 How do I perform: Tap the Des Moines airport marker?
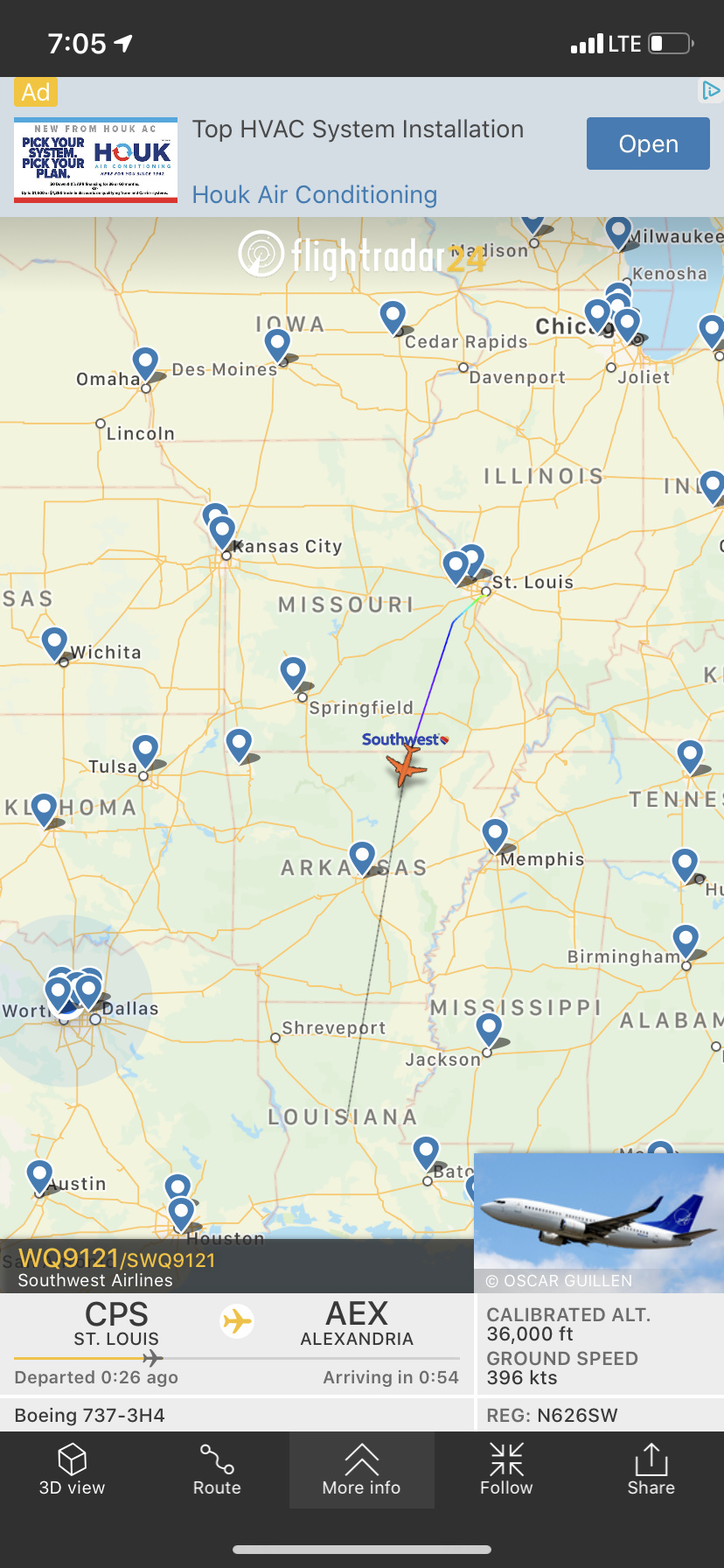tap(277, 344)
